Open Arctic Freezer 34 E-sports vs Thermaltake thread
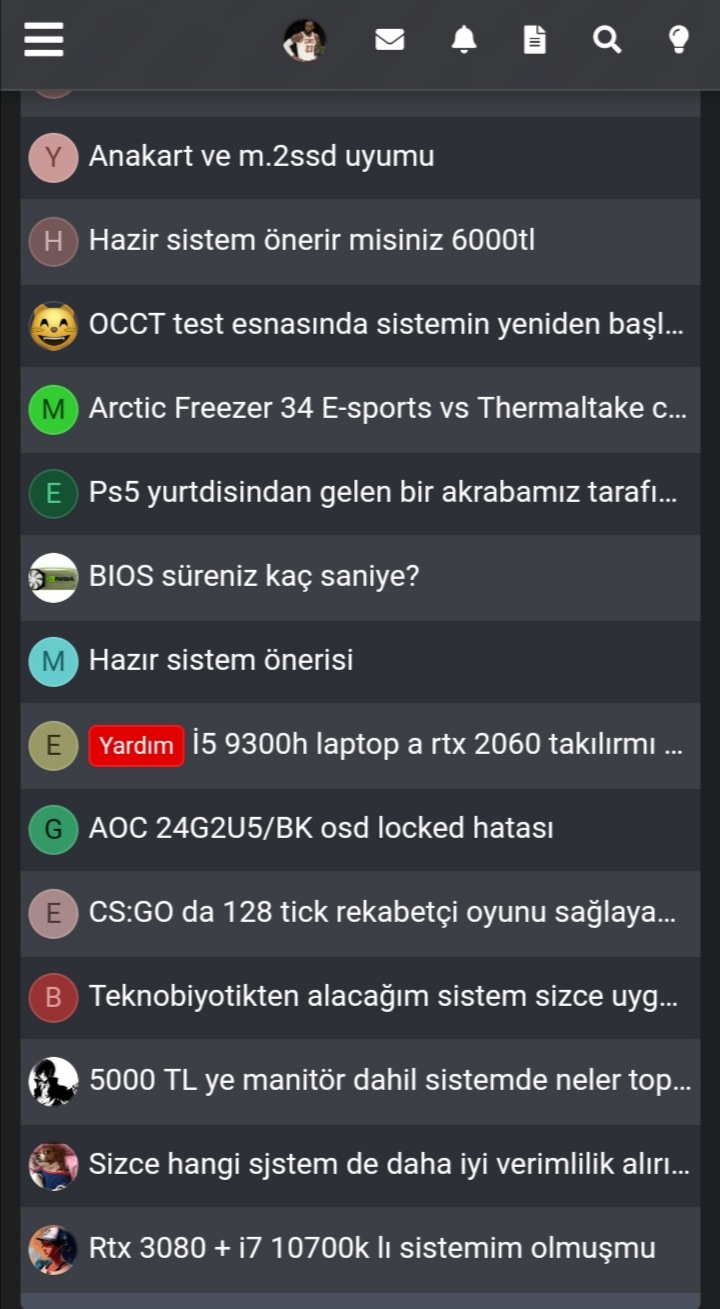The height and width of the screenshot is (1309, 720). (386, 409)
